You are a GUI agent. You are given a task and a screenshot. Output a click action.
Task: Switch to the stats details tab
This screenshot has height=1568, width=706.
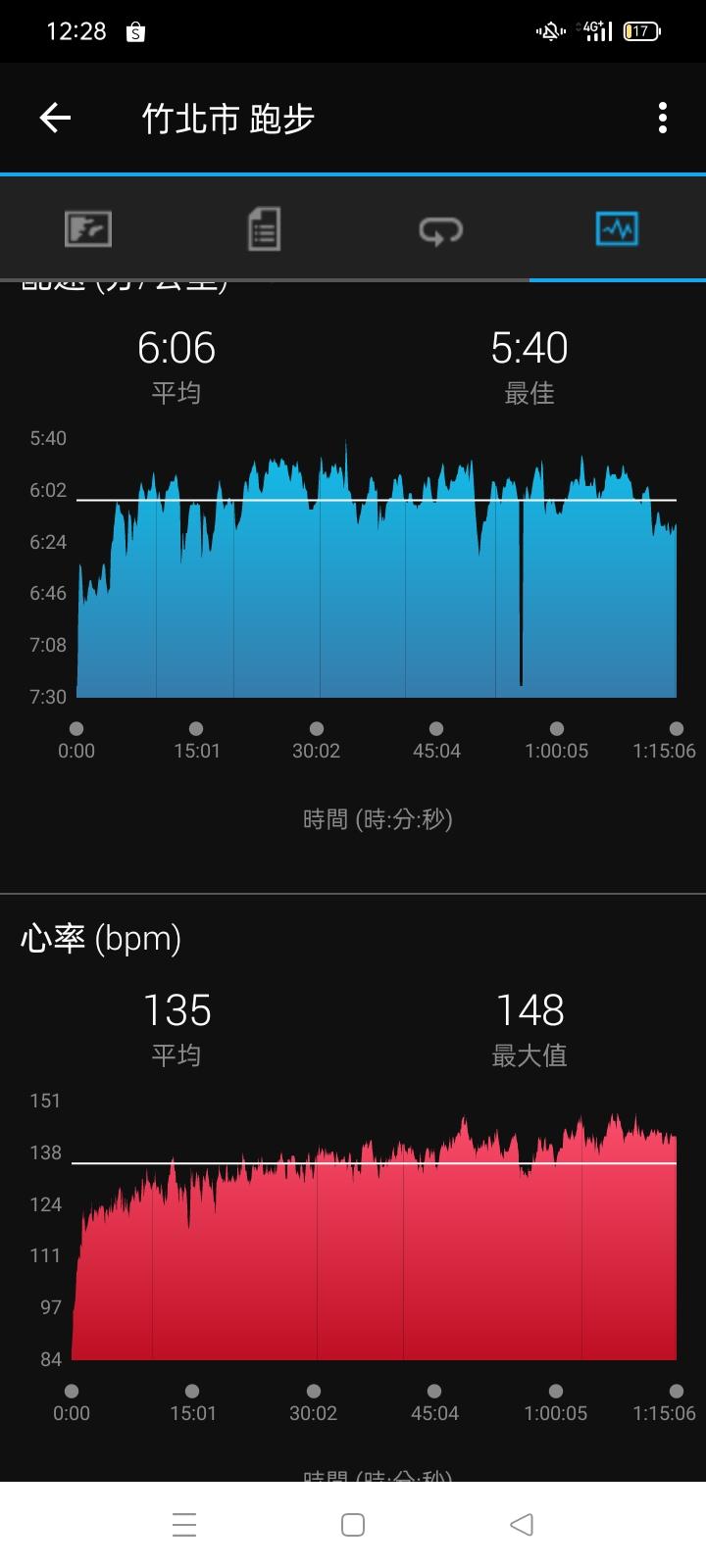pyautogui.click(x=264, y=229)
